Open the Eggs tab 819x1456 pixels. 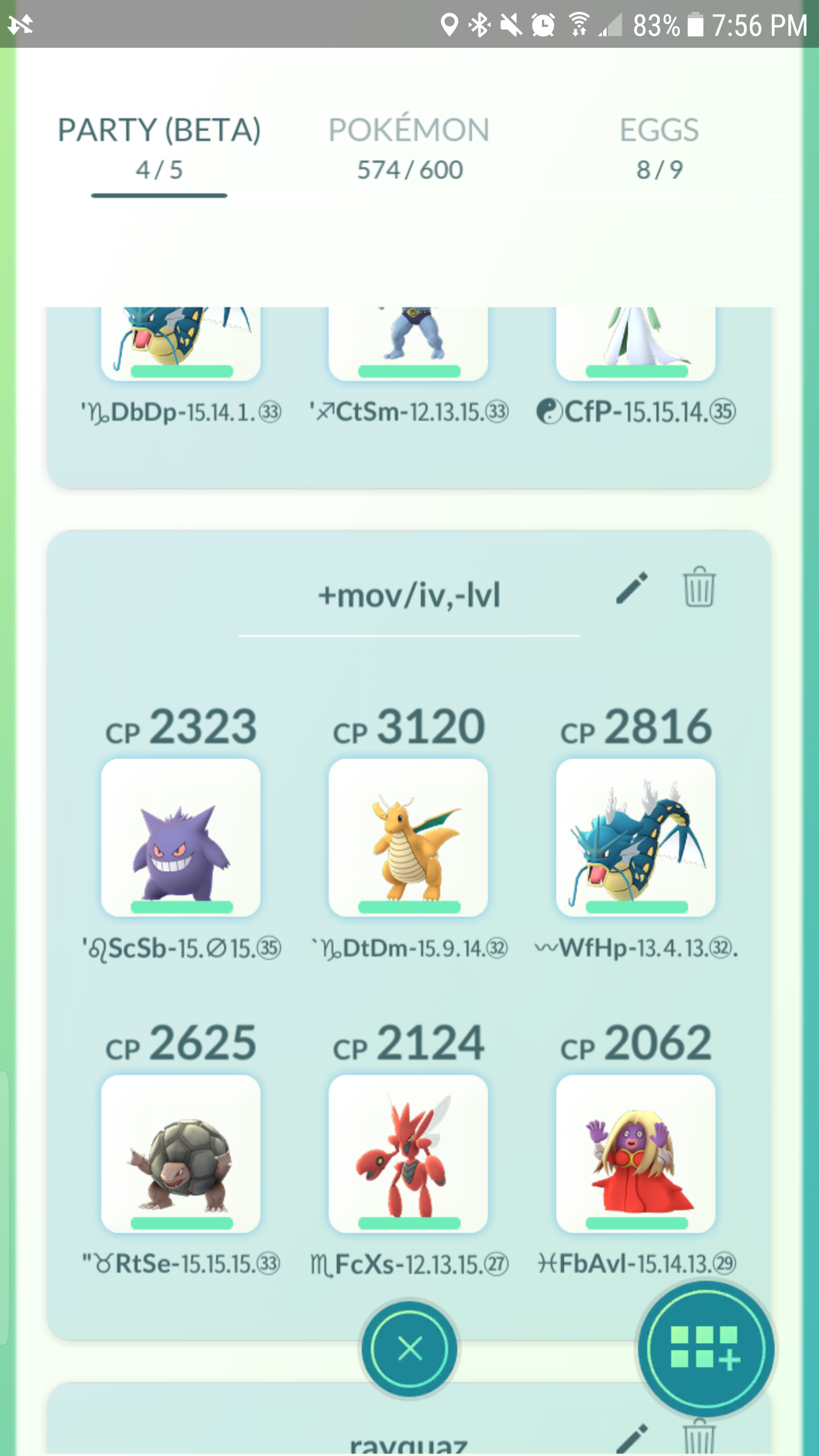pos(659,148)
